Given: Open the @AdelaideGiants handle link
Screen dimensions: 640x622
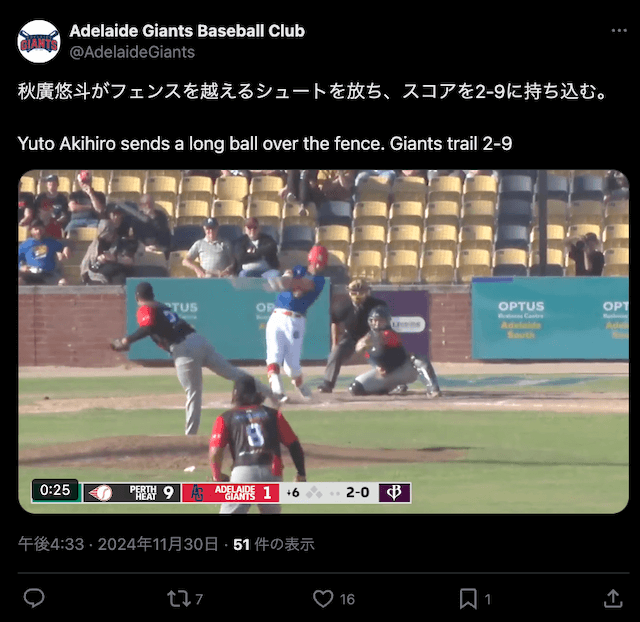Looking at the screenshot, I should tap(132, 51).
